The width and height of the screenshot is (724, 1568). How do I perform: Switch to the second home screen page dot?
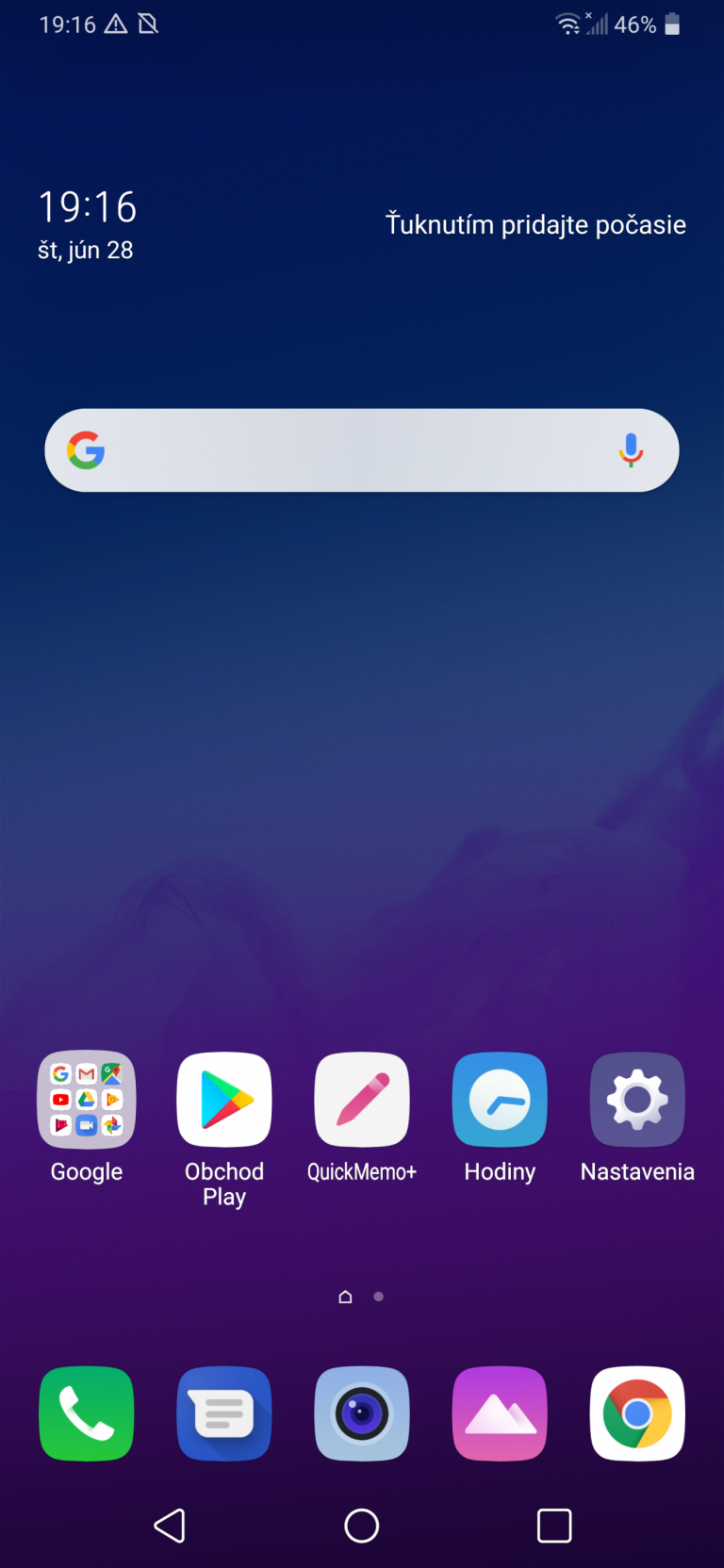(x=379, y=1297)
